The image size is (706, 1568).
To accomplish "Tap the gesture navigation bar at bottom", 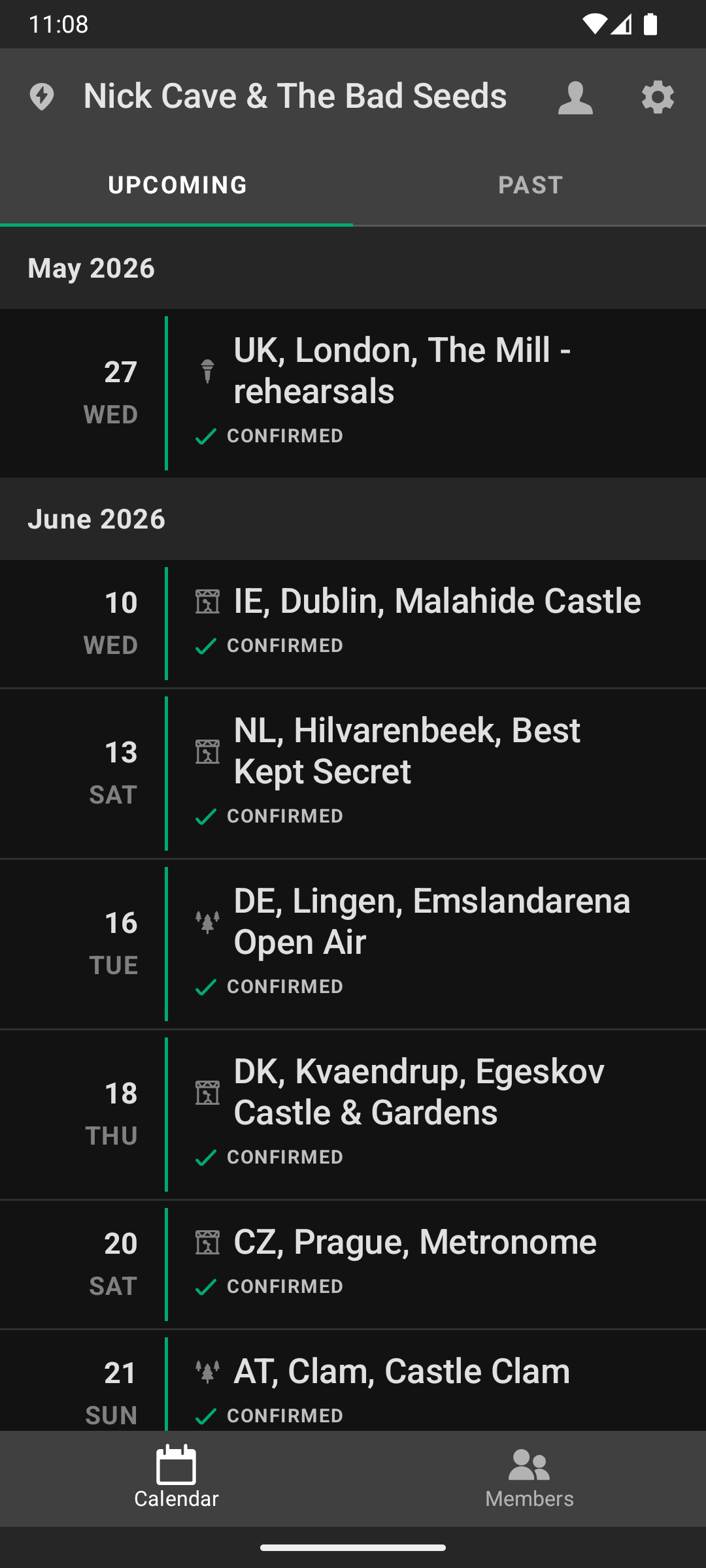I will [x=353, y=1547].
